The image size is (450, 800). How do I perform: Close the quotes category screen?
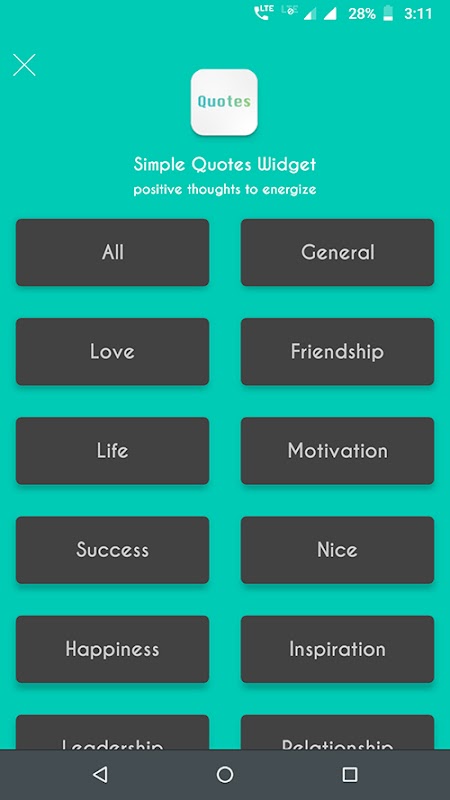coord(24,65)
